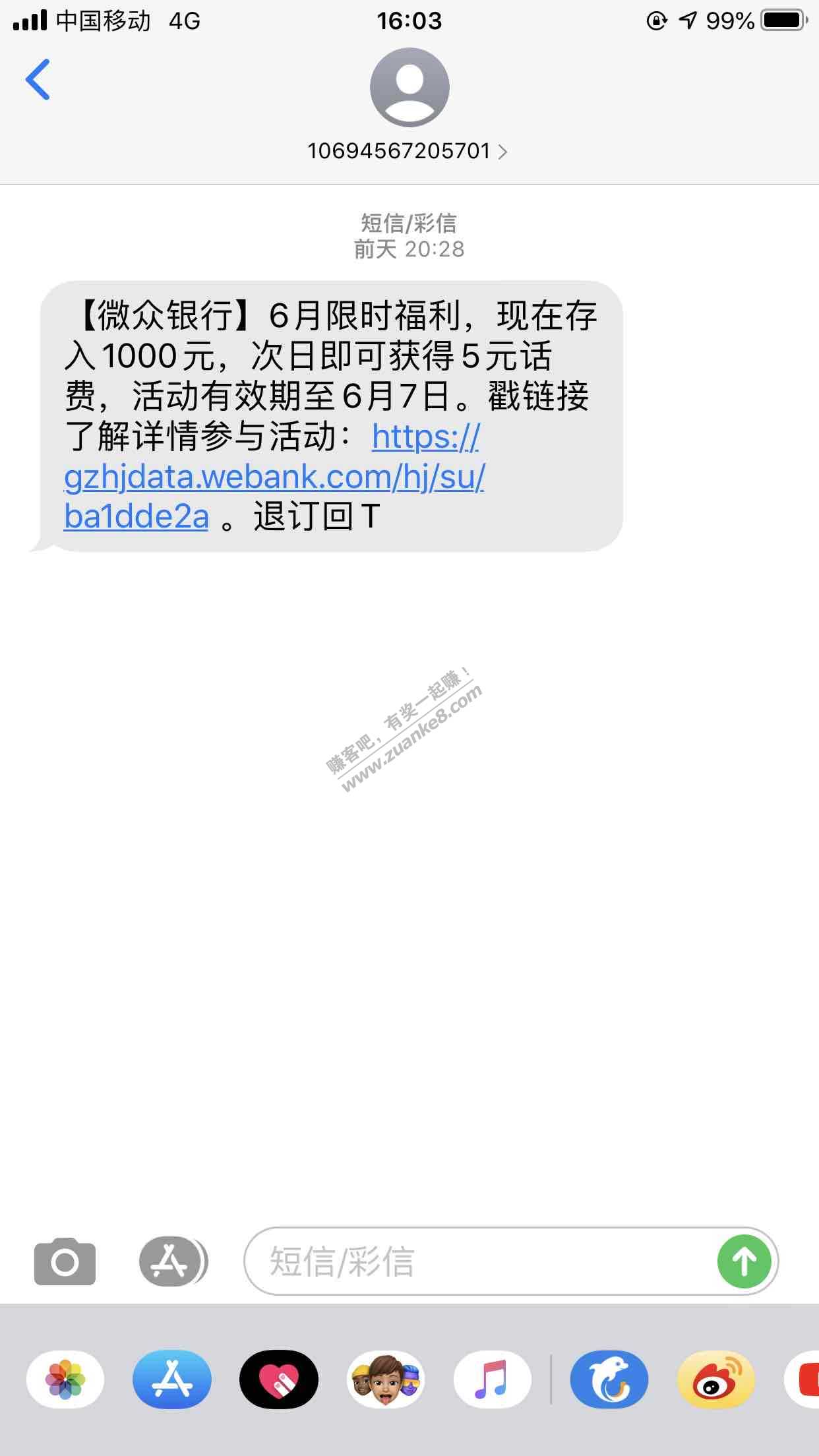Open the webank.com link in the message
The height and width of the screenshot is (1456, 819).
point(274,477)
